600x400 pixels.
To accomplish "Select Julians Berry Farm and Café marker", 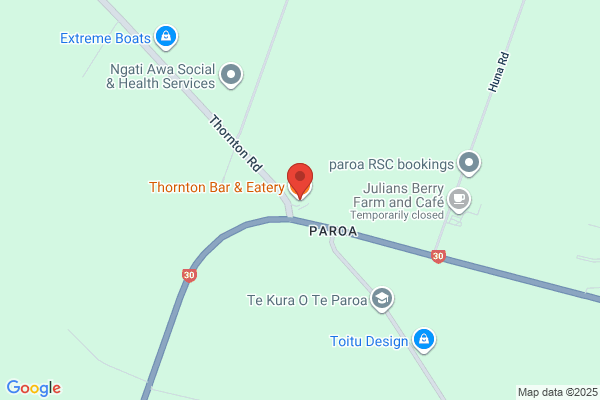I will (x=459, y=200).
